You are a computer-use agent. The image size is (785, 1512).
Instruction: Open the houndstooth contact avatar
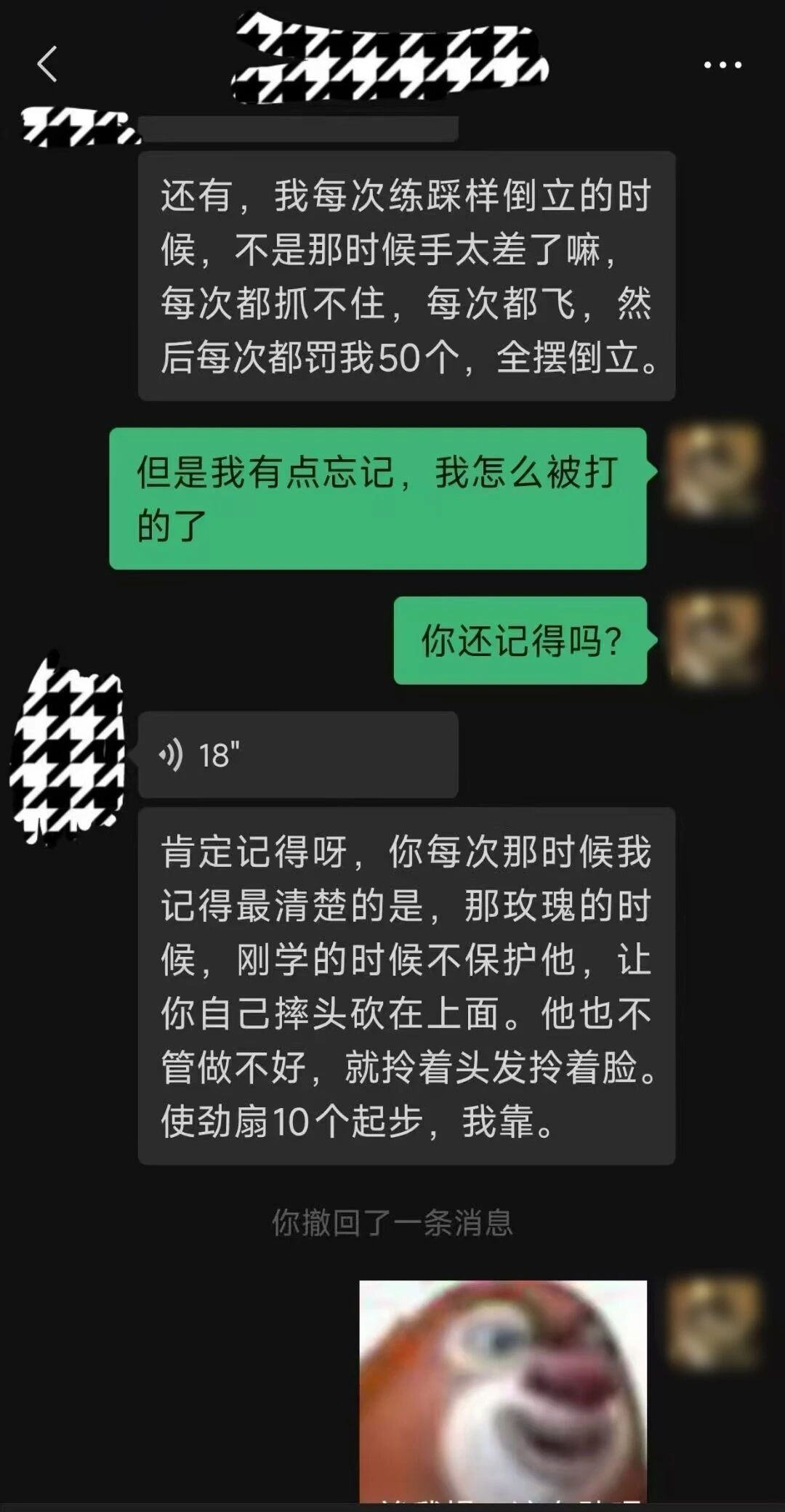tap(67, 750)
